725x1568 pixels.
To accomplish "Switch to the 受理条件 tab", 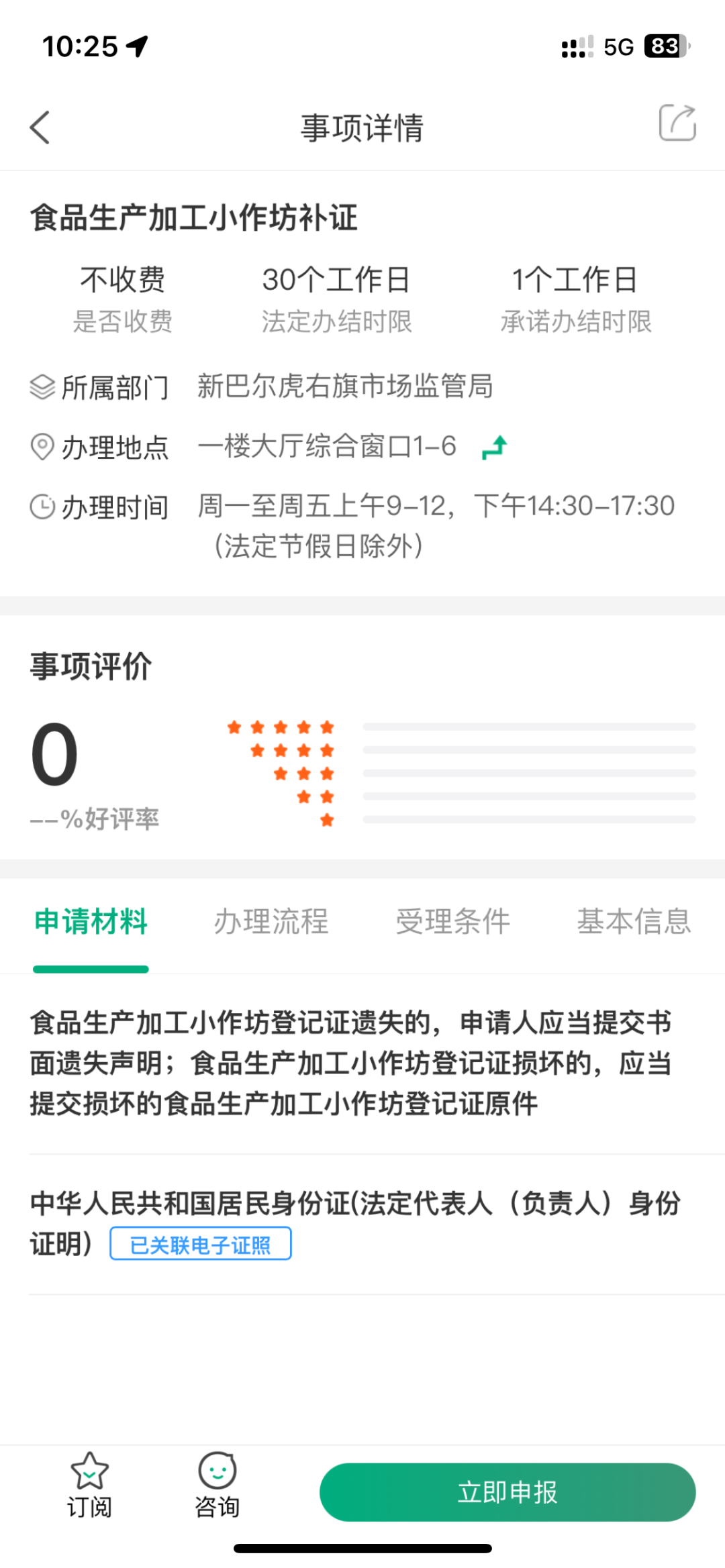I will (x=453, y=921).
